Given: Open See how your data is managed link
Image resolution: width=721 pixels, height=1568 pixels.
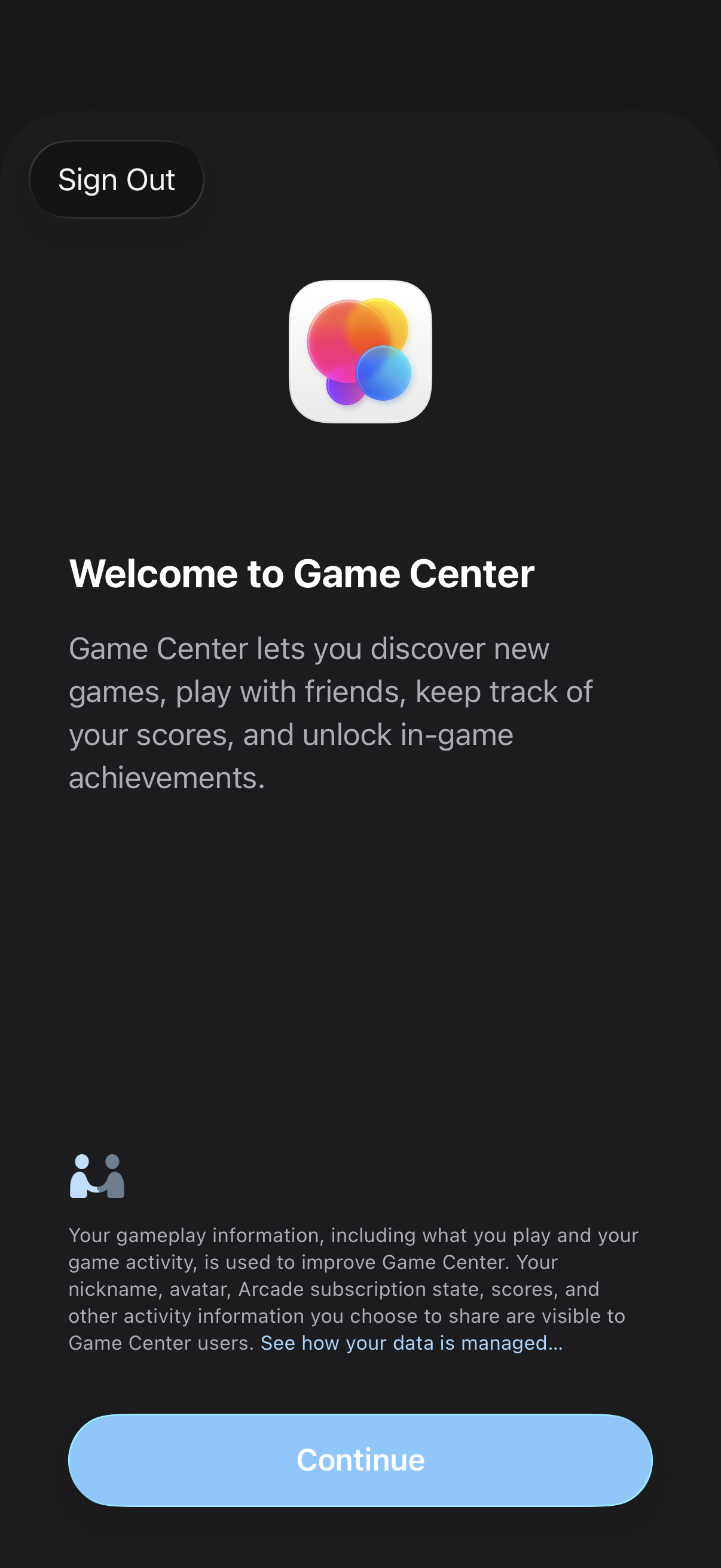Looking at the screenshot, I should (411, 1343).
